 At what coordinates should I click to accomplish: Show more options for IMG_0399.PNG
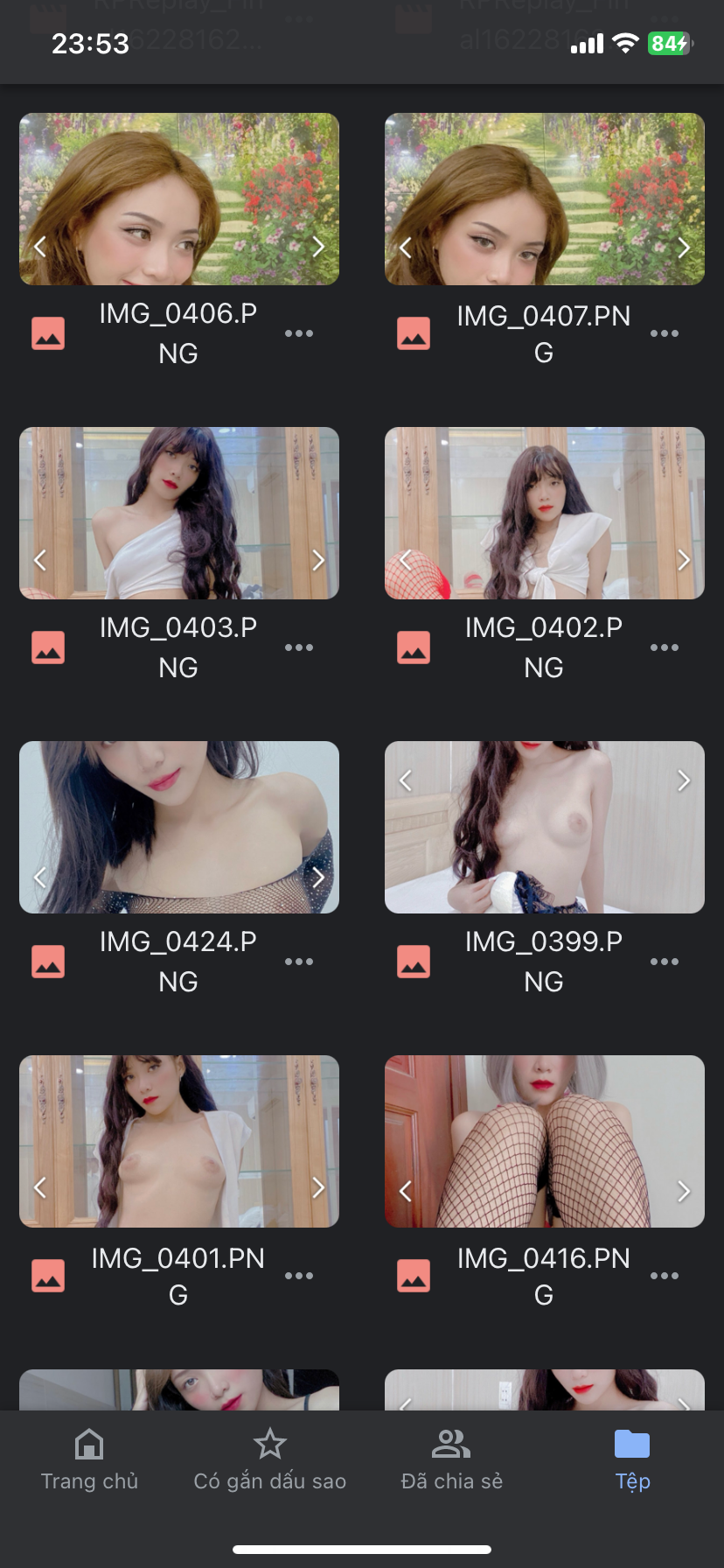[665, 962]
